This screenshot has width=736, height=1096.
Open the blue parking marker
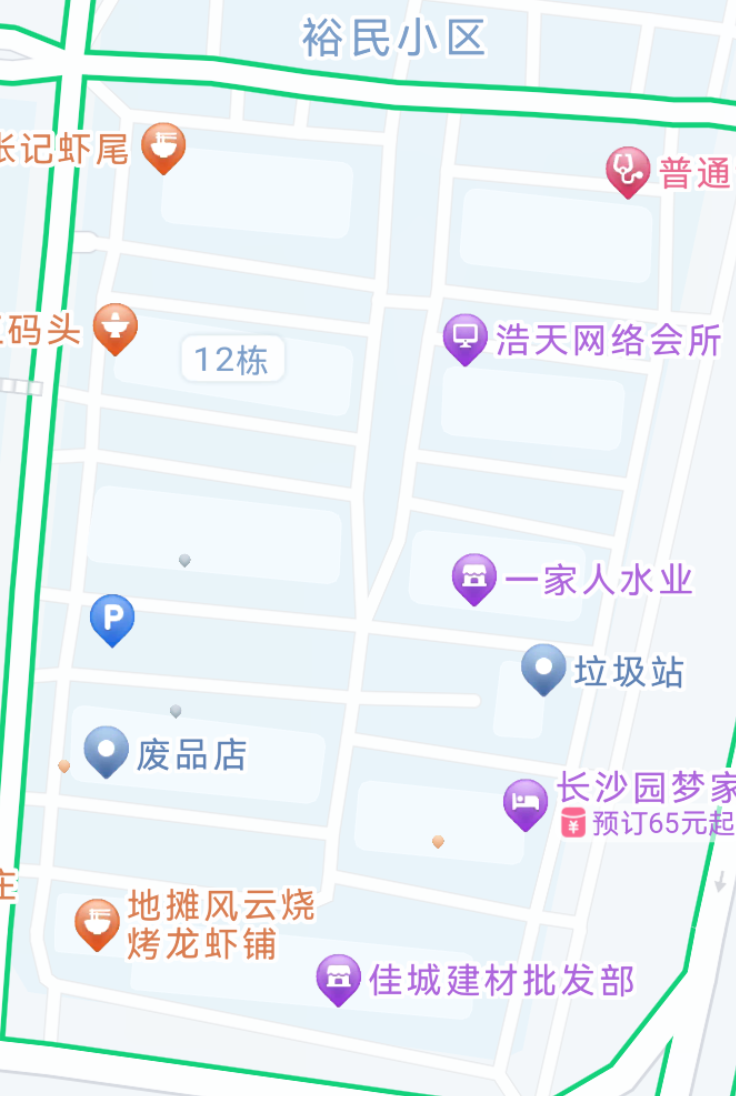click(x=112, y=618)
